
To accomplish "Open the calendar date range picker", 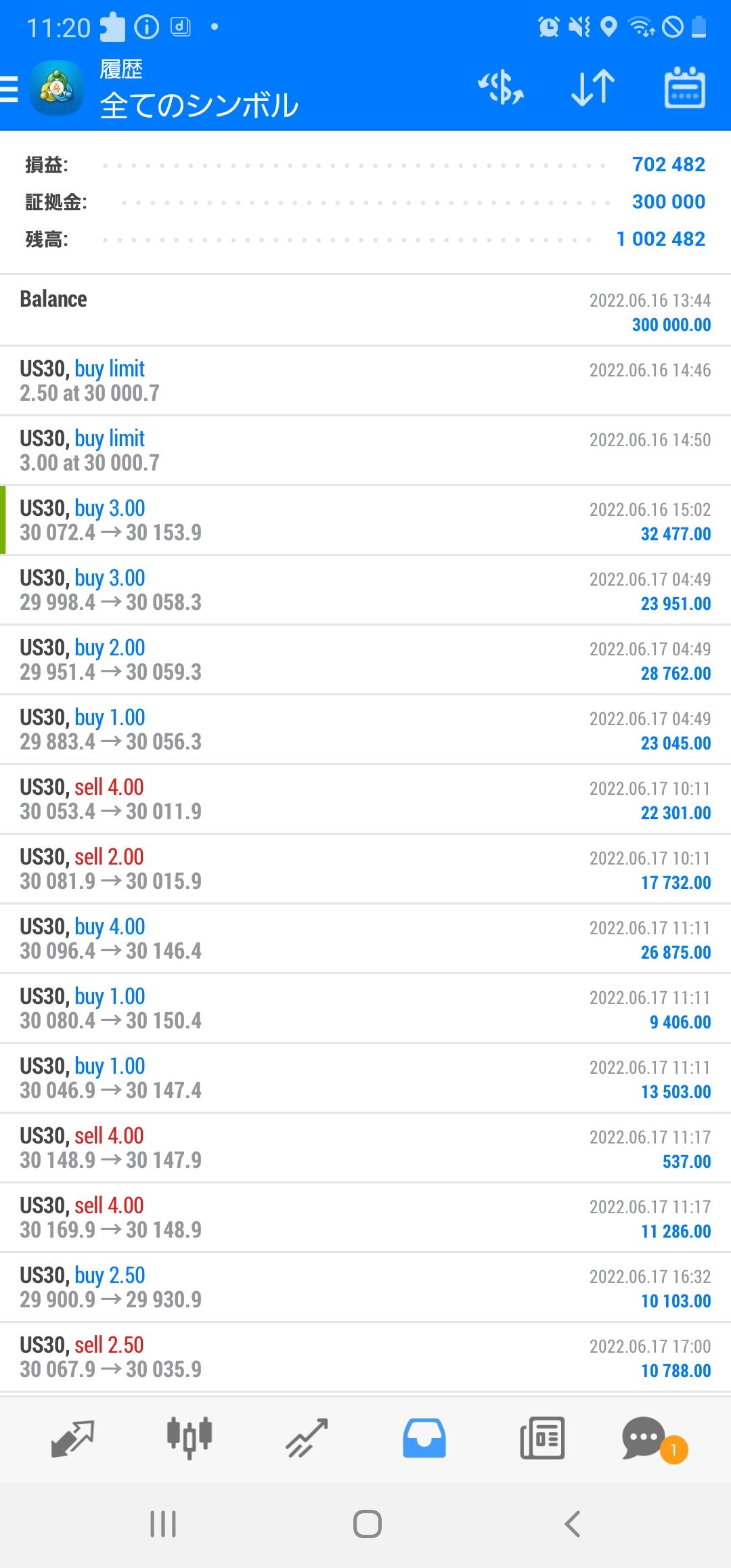I will point(685,88).
